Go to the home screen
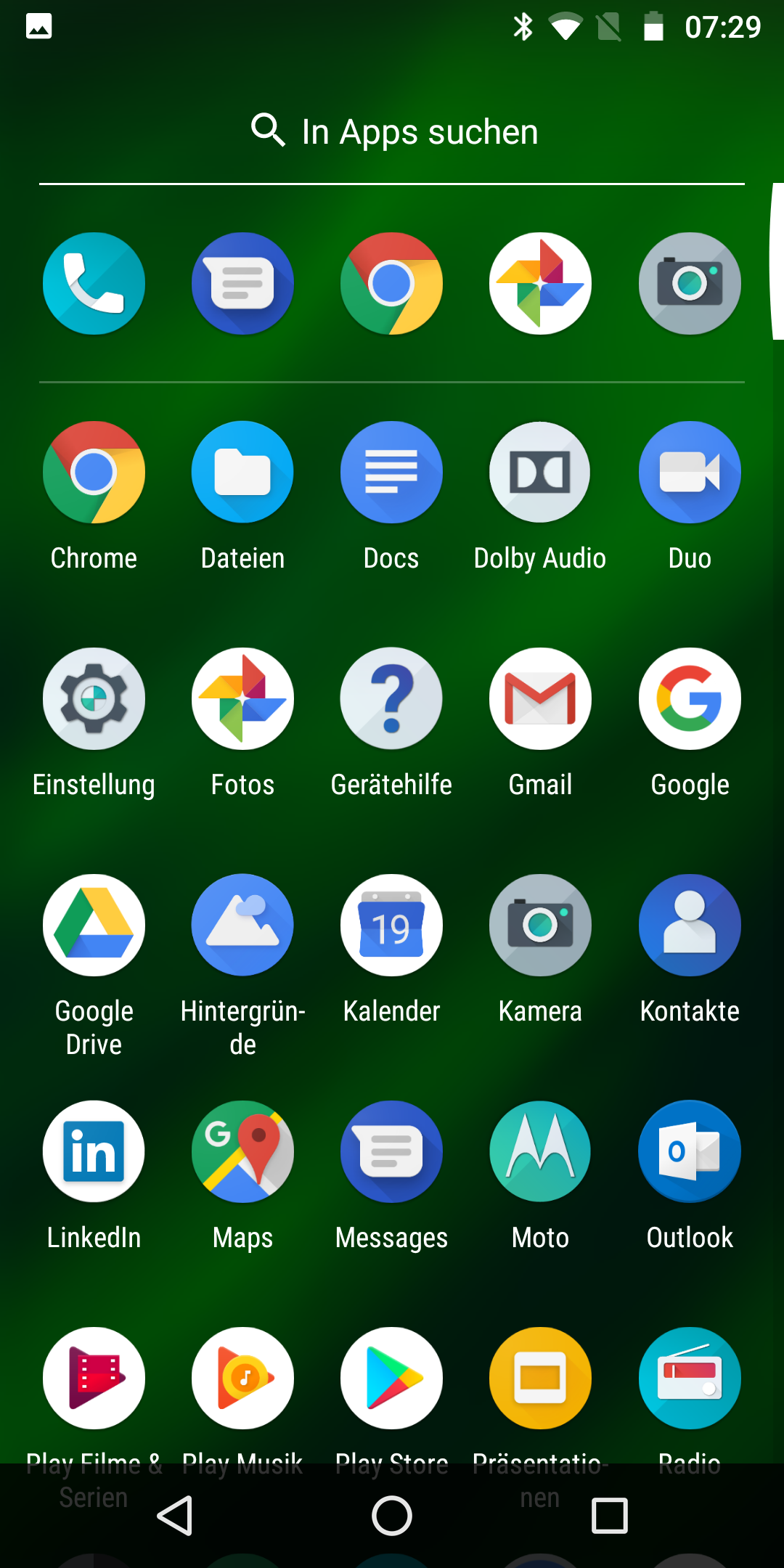The width and height of the screenshot is (784, 1568). 392,1516
